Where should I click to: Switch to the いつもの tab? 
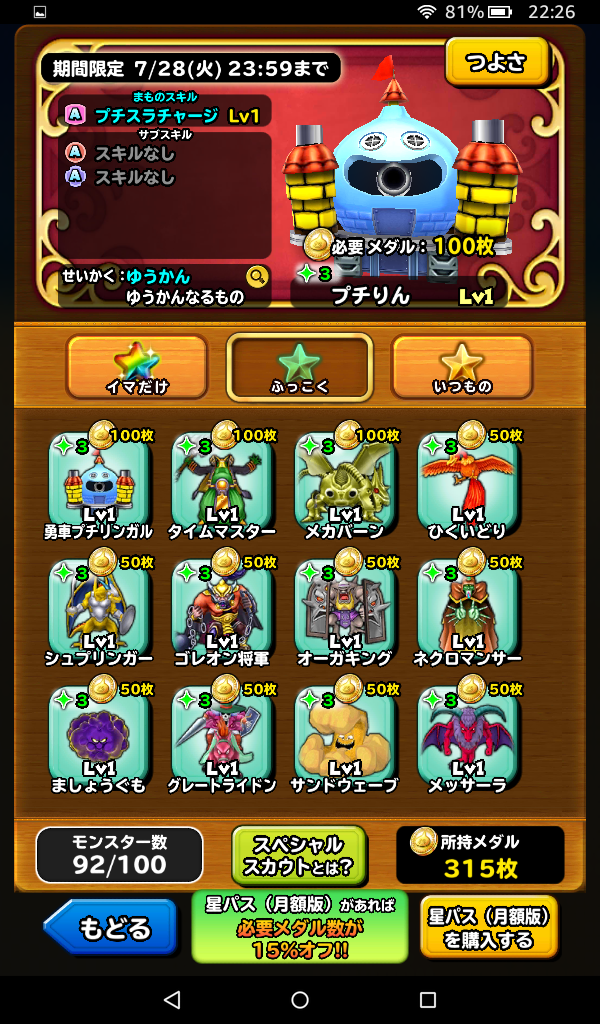pos(462,367)
